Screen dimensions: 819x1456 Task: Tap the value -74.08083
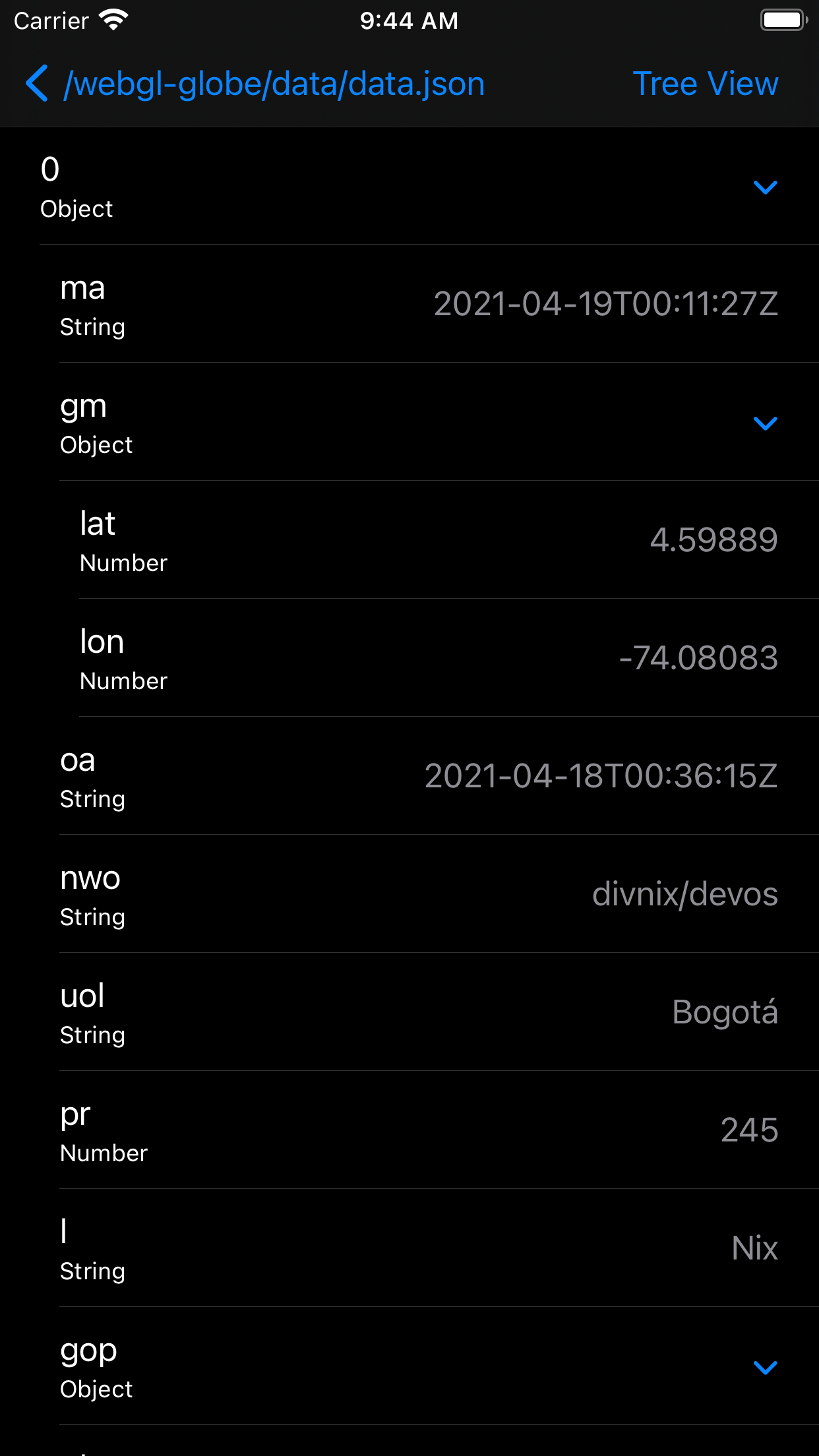click(x=699, y=657)
